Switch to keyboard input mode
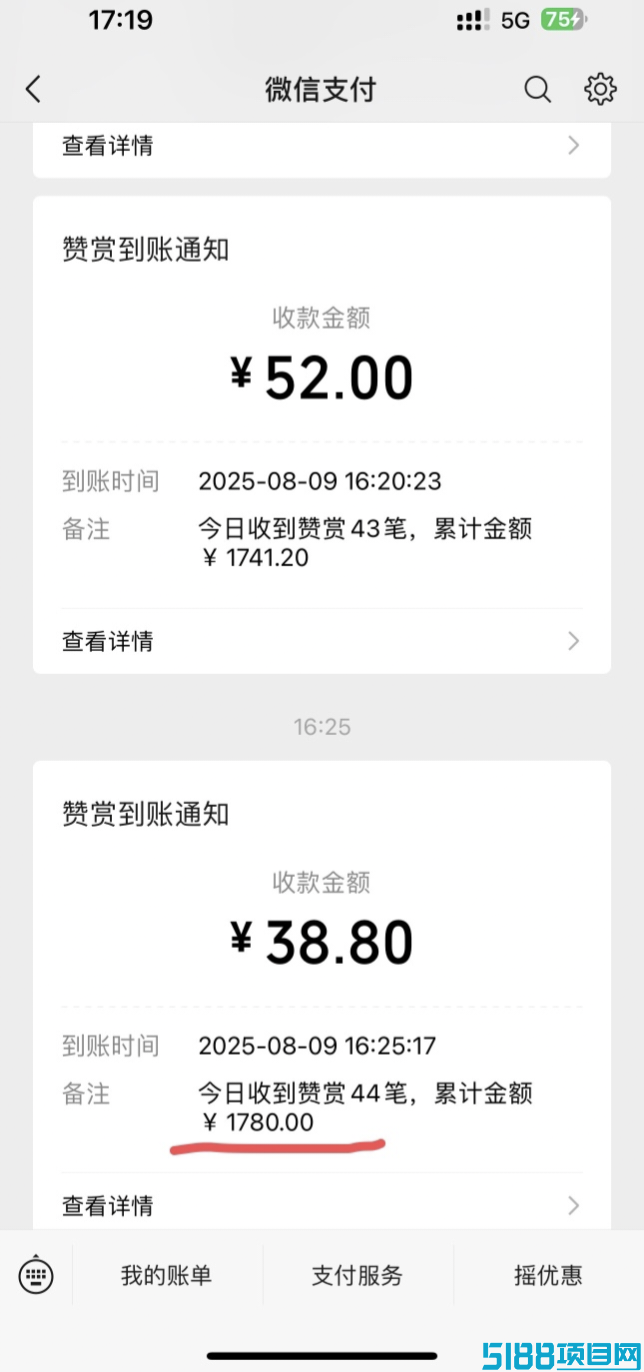This screenshot has height=1372, width=644. click(x=36, y=1275)
